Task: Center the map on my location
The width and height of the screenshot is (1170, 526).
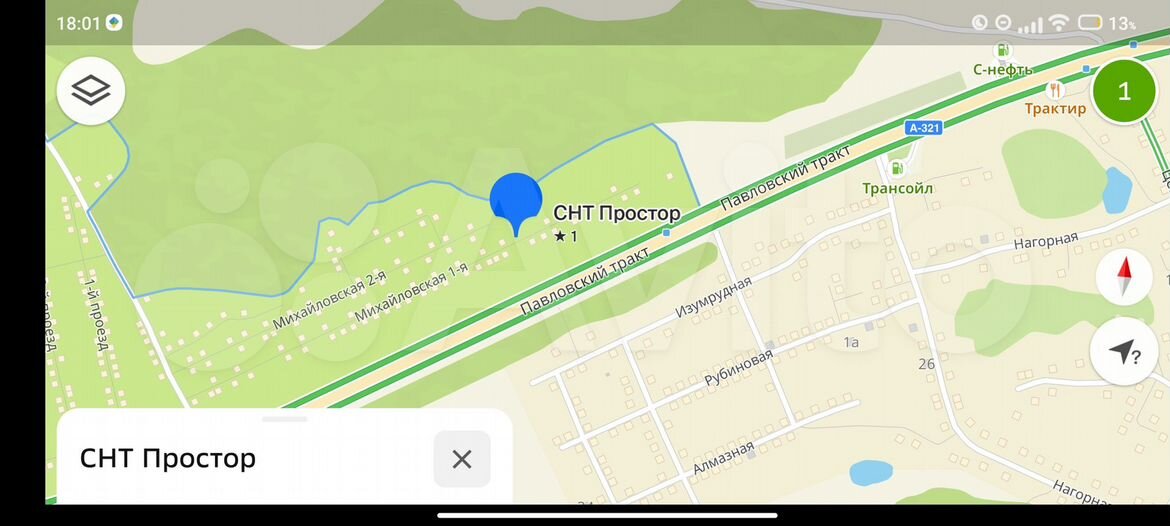Action: tap(1124, 352)
